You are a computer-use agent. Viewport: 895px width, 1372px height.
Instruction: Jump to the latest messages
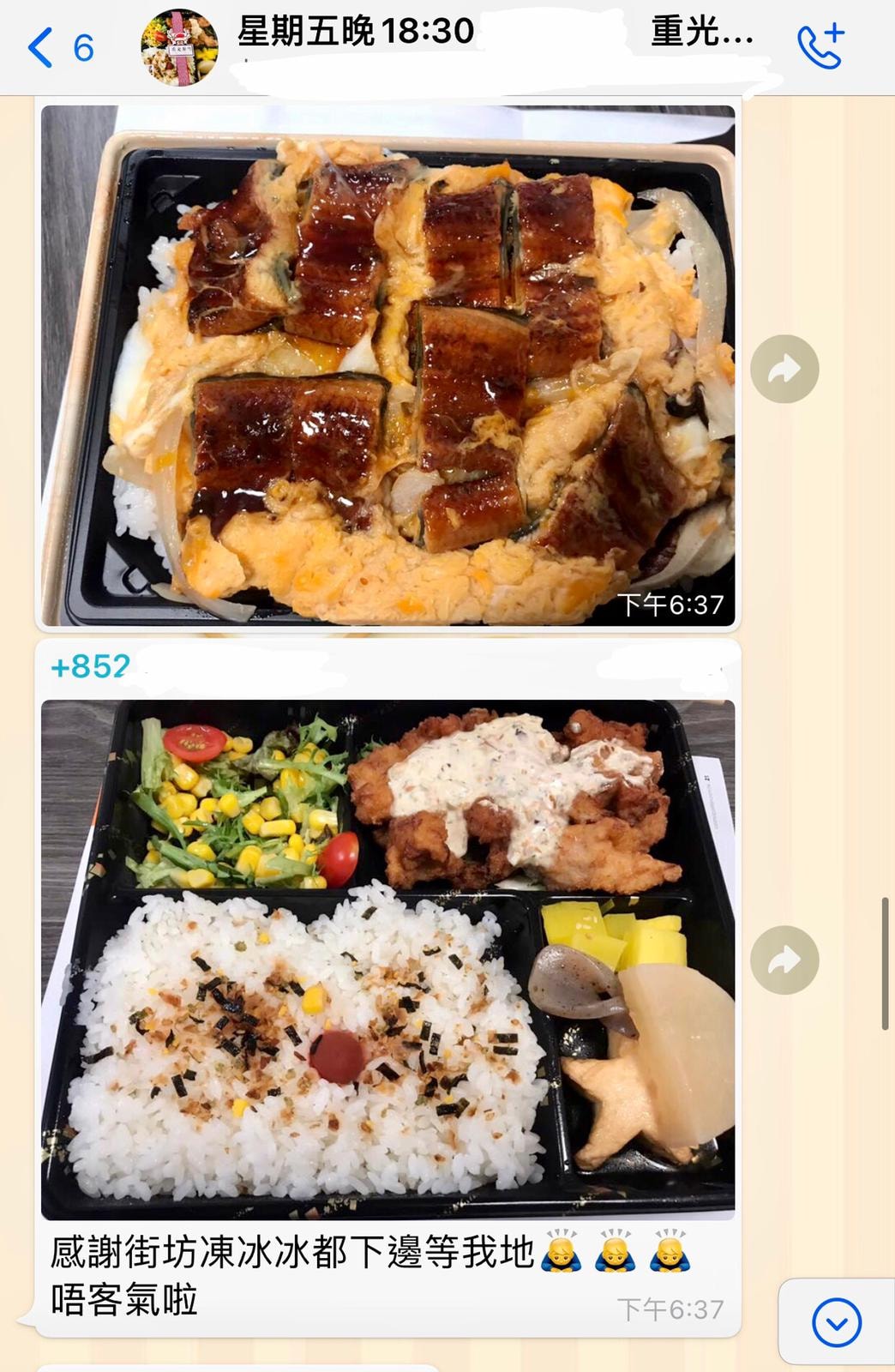coord(836,1321)
